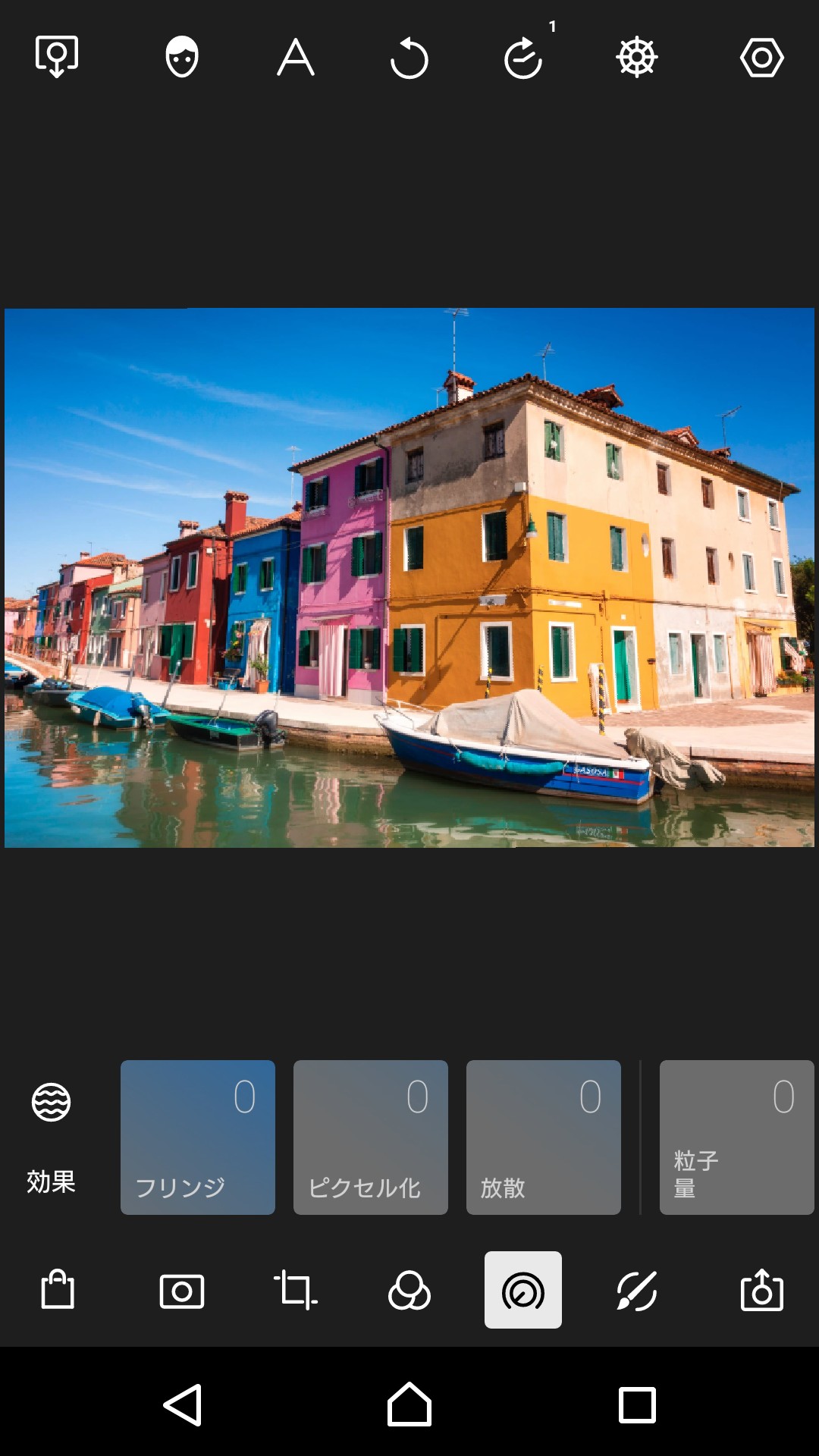Open the shop bag tab

(58, 1290)
